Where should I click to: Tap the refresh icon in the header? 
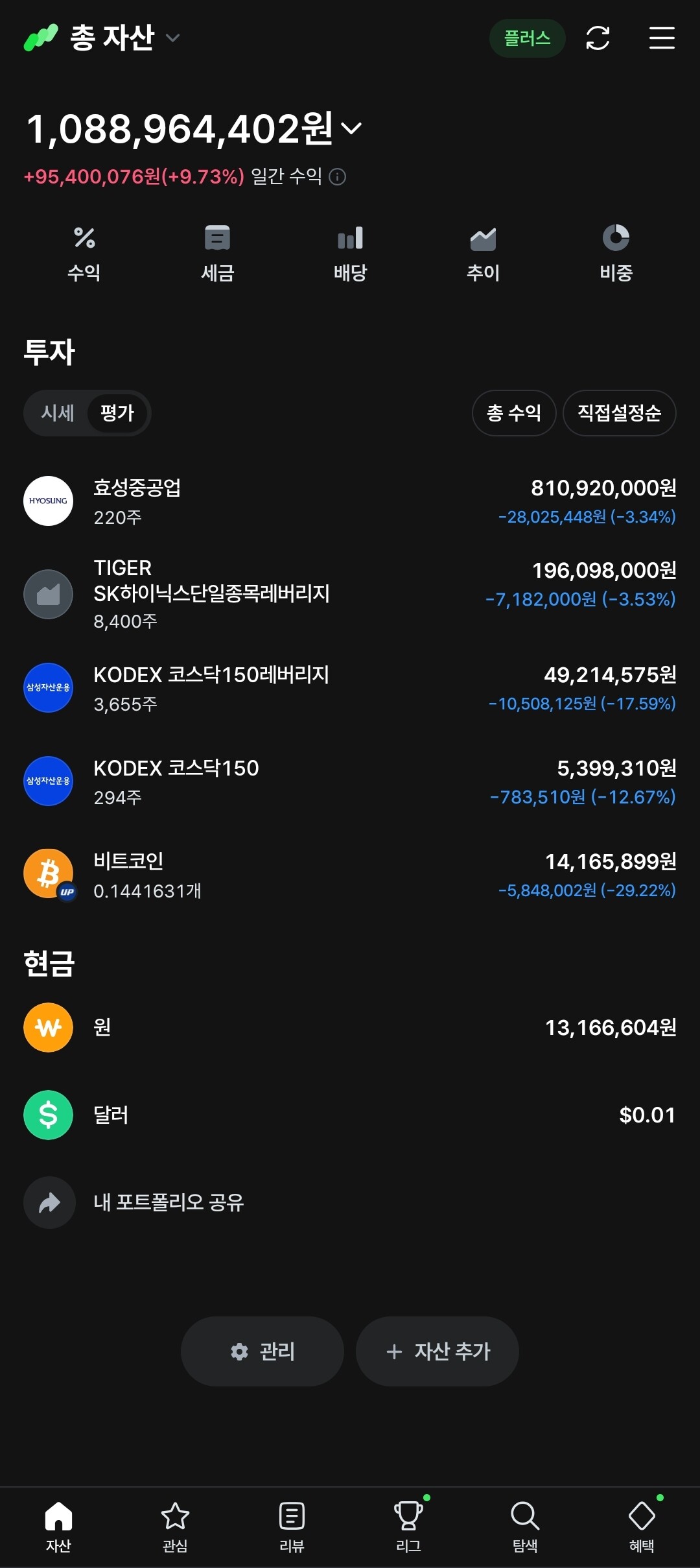click(598, 38)
